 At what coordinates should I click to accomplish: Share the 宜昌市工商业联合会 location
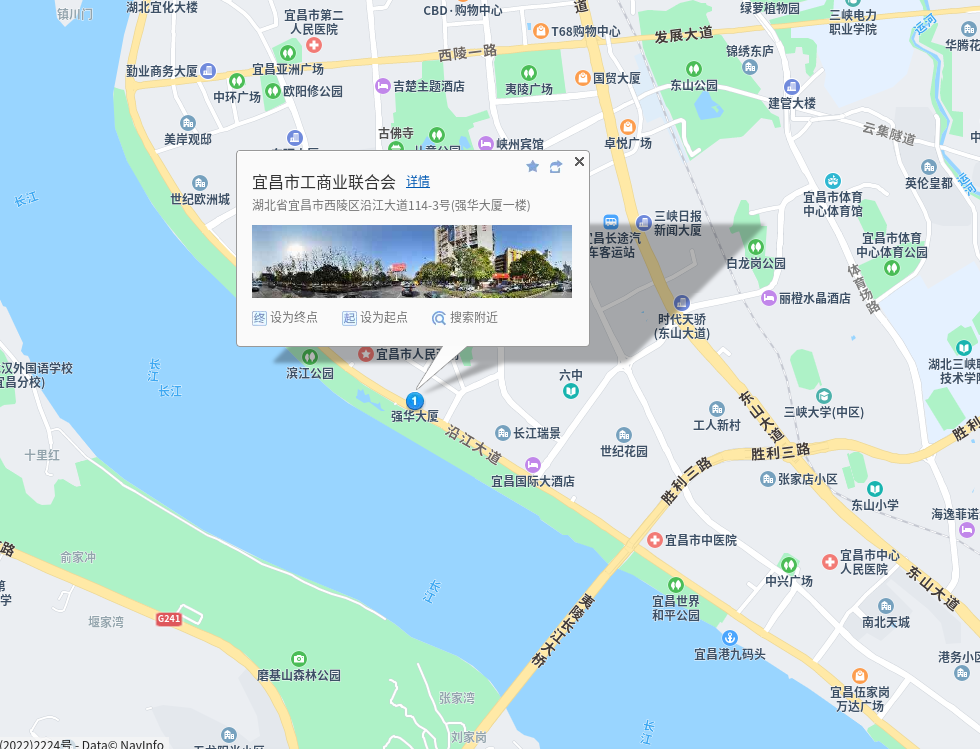(556, 166)
